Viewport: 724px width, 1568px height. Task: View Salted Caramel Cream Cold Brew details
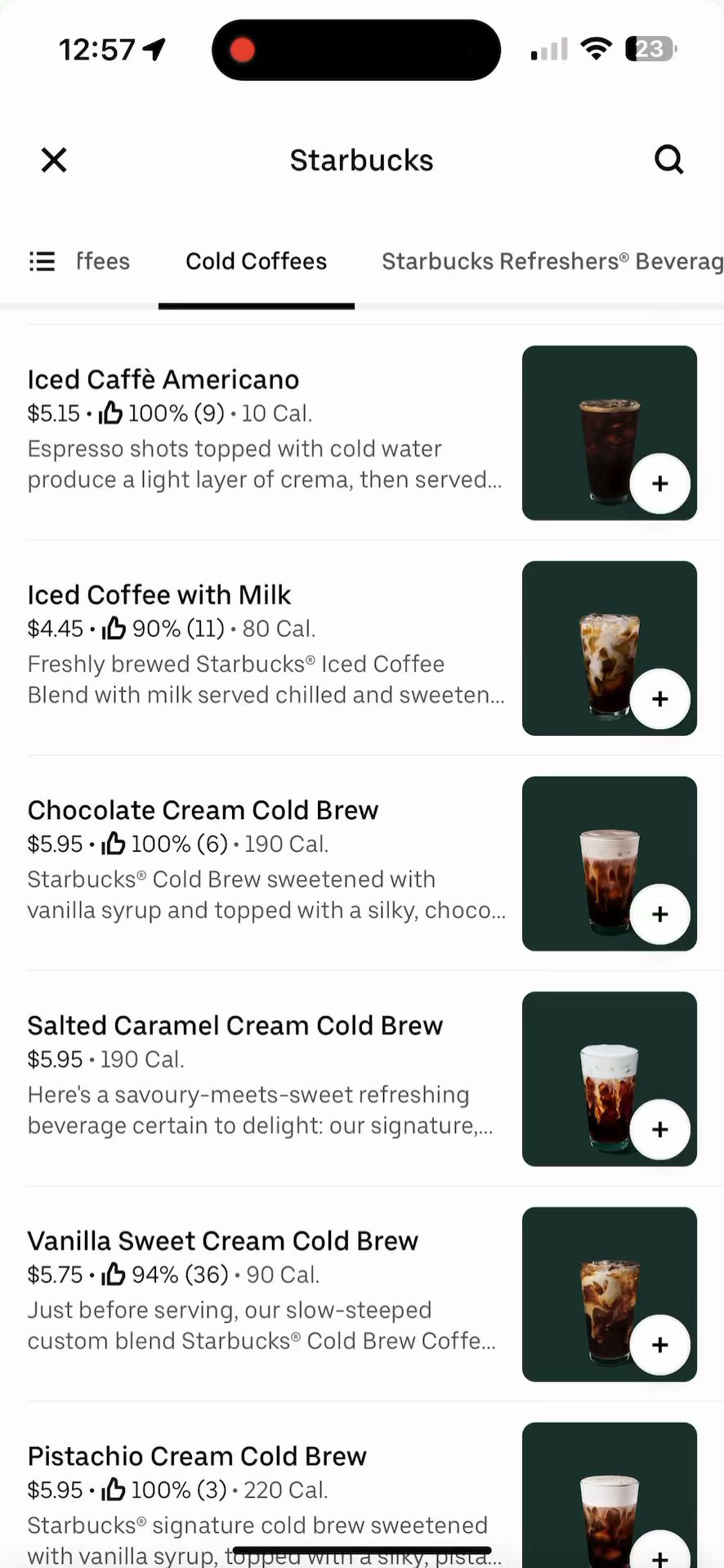coord(235,1026)
